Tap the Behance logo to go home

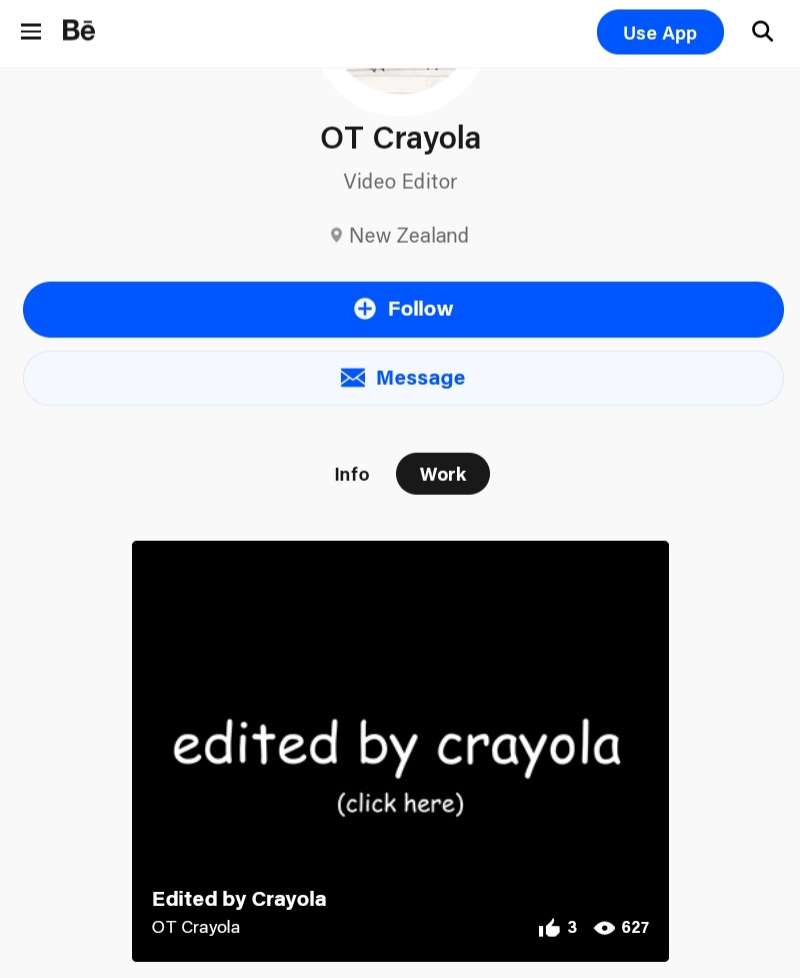tap(79, 31)
